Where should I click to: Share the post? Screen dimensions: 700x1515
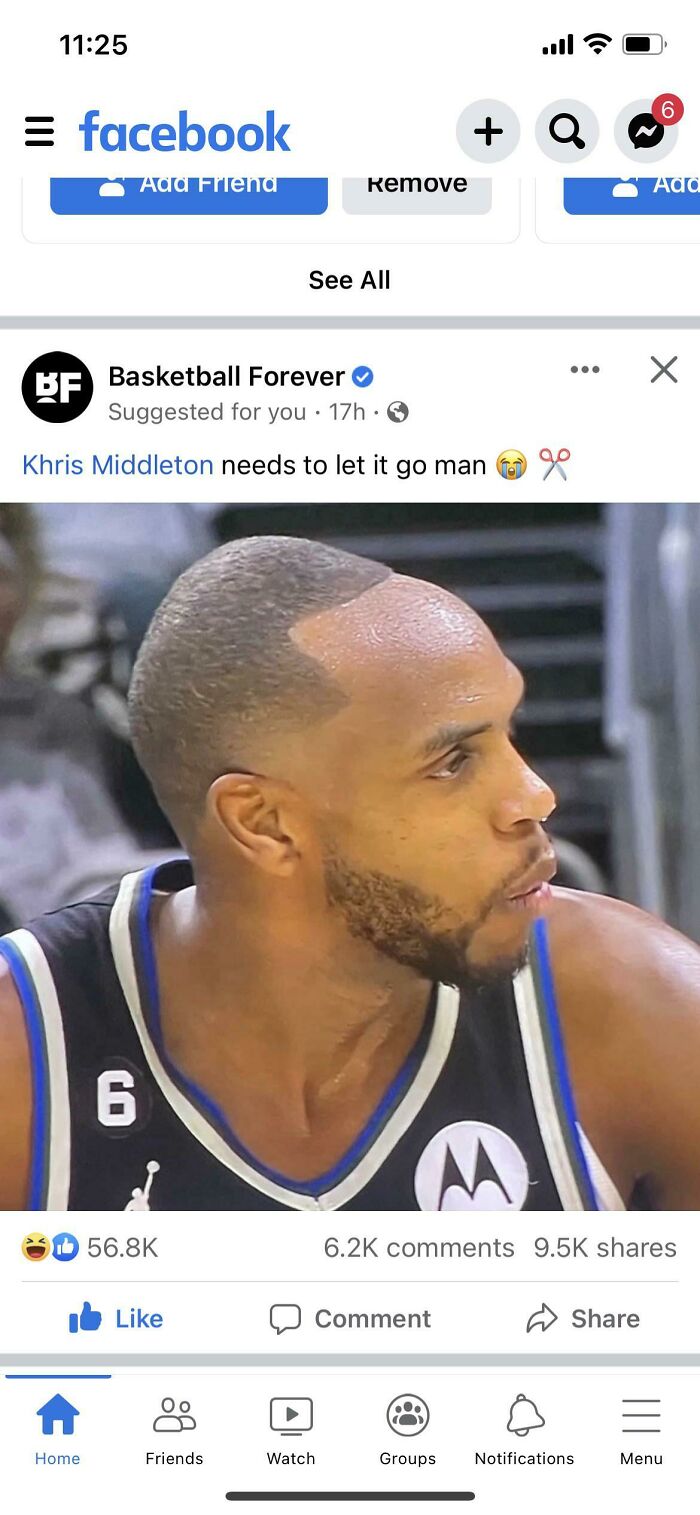583,1319
